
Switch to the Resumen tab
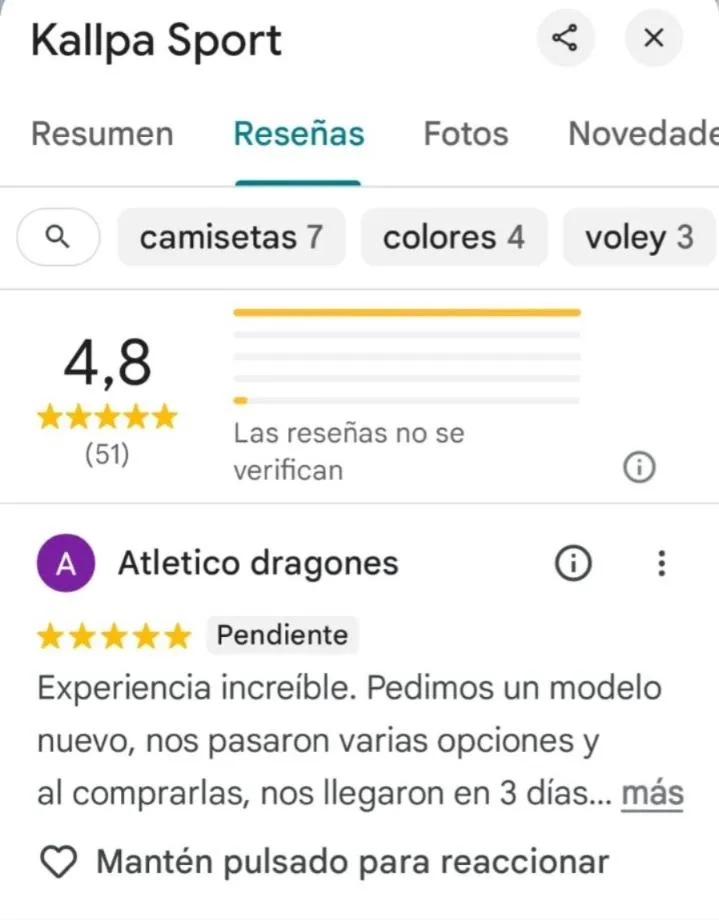click(102, 134)
